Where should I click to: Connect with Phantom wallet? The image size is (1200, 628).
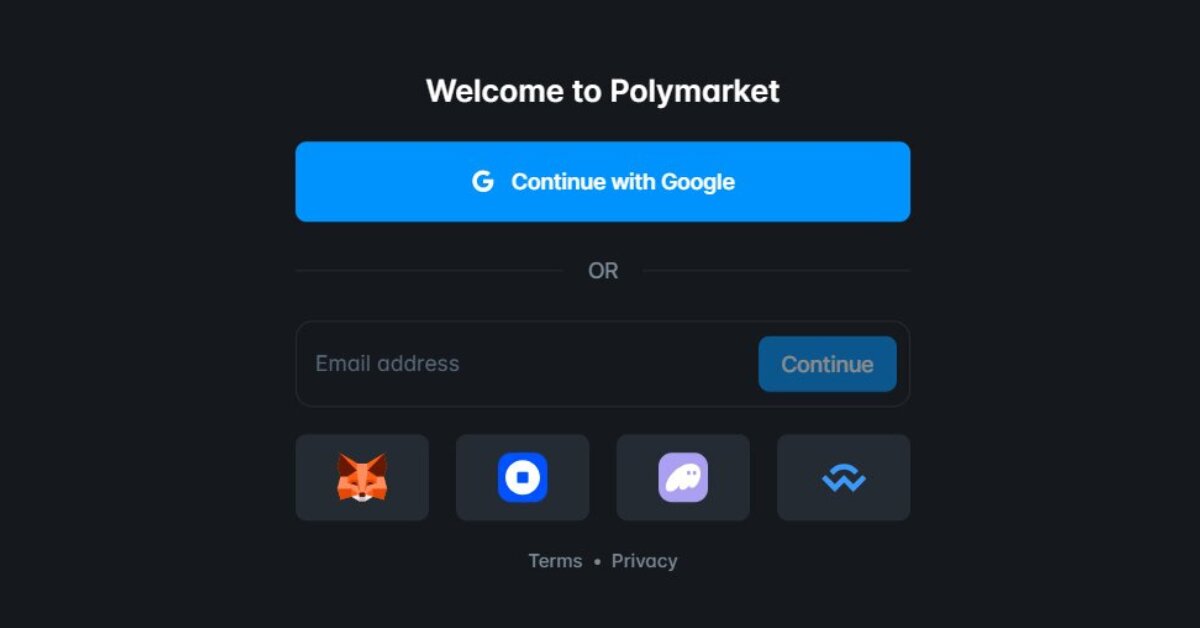(x=683, y=478)
